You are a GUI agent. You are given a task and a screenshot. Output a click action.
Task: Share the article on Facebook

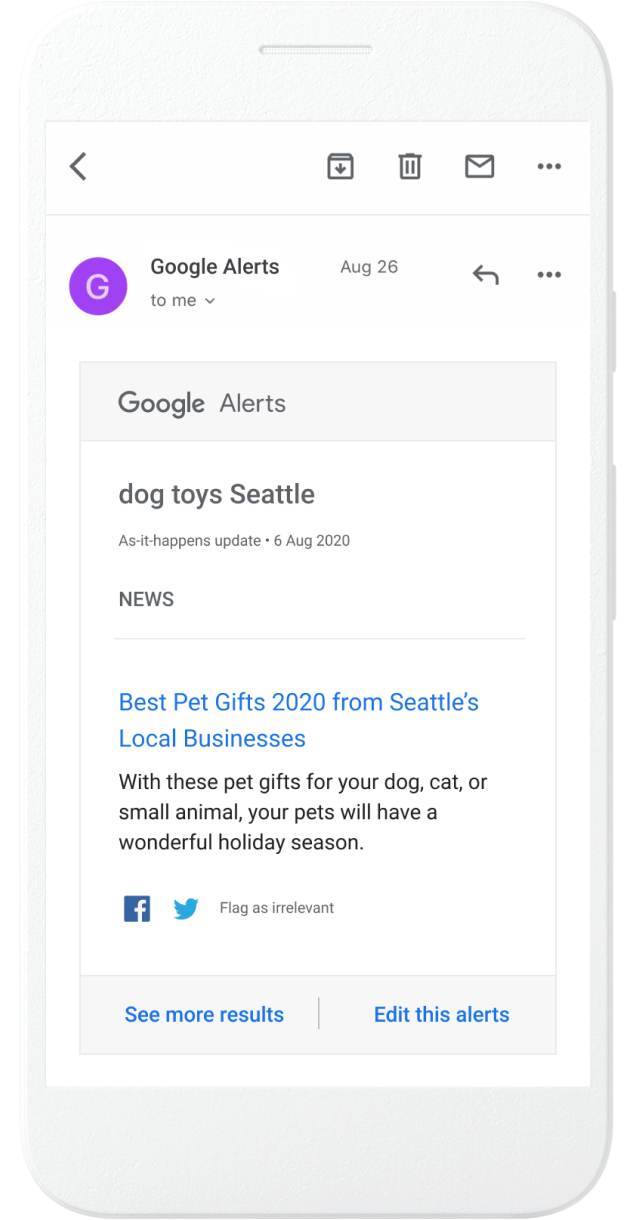click(137, 908)
